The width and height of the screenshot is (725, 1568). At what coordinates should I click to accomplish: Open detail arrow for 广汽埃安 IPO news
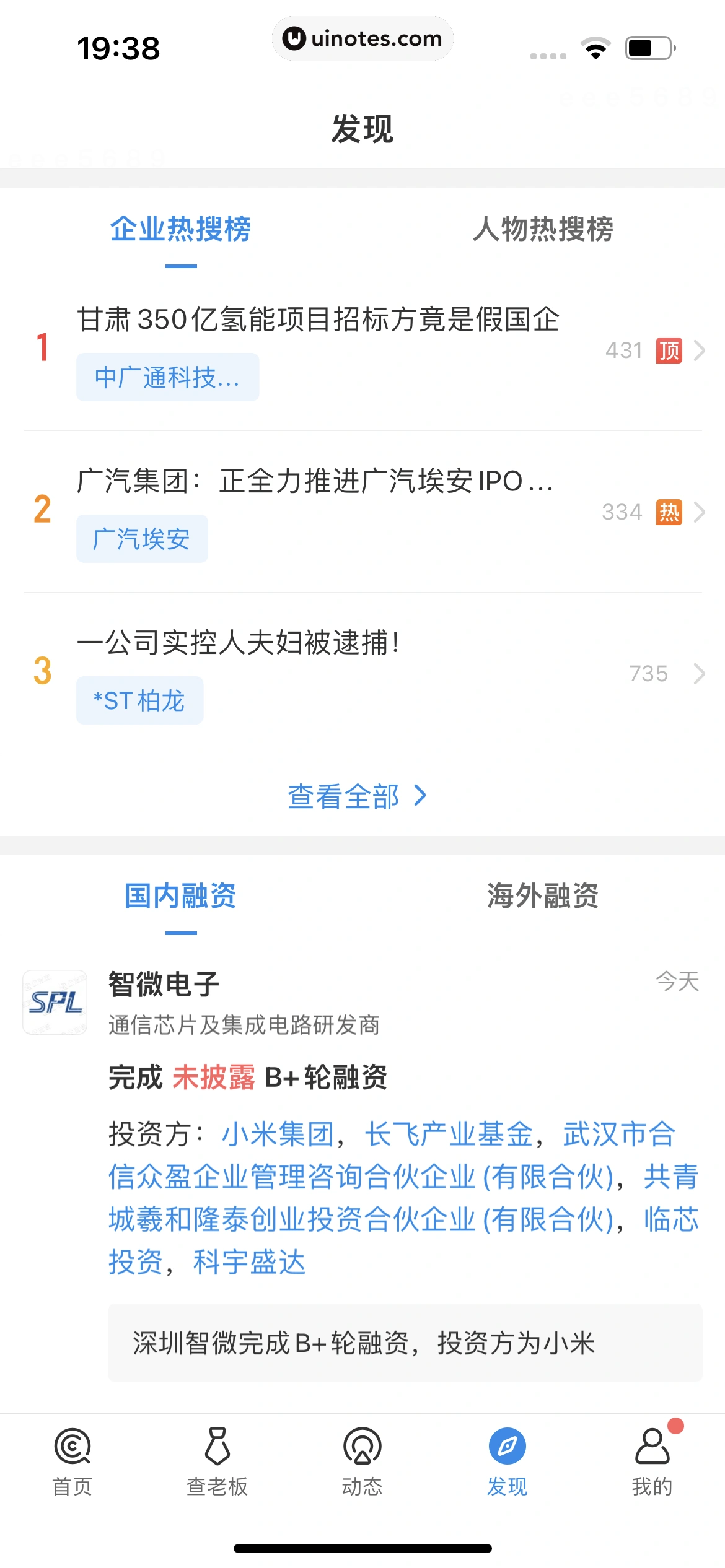[700, 512]
